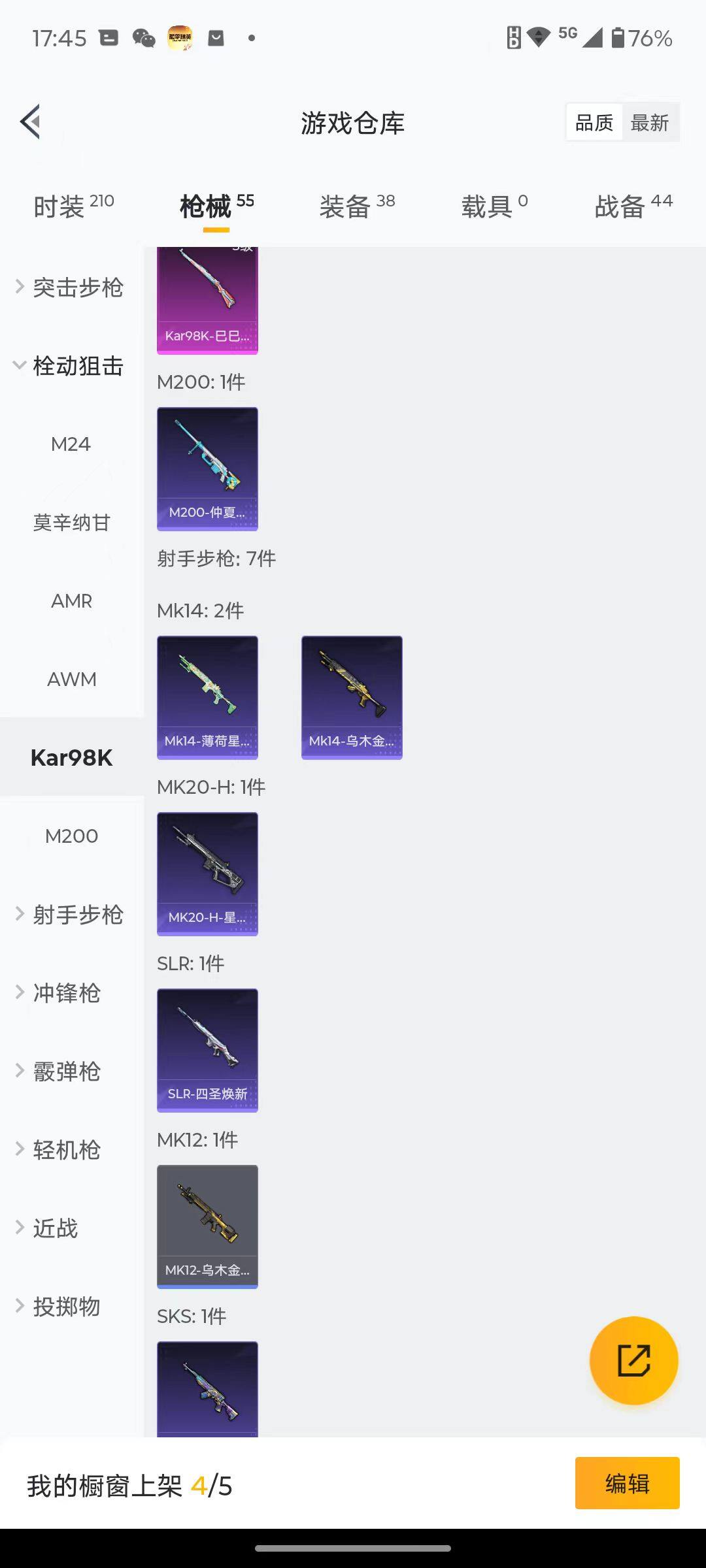View the SLR-四圣焕新 weapon skin
Viewport: 706px width, 1568px height.
click(207, 1049)
